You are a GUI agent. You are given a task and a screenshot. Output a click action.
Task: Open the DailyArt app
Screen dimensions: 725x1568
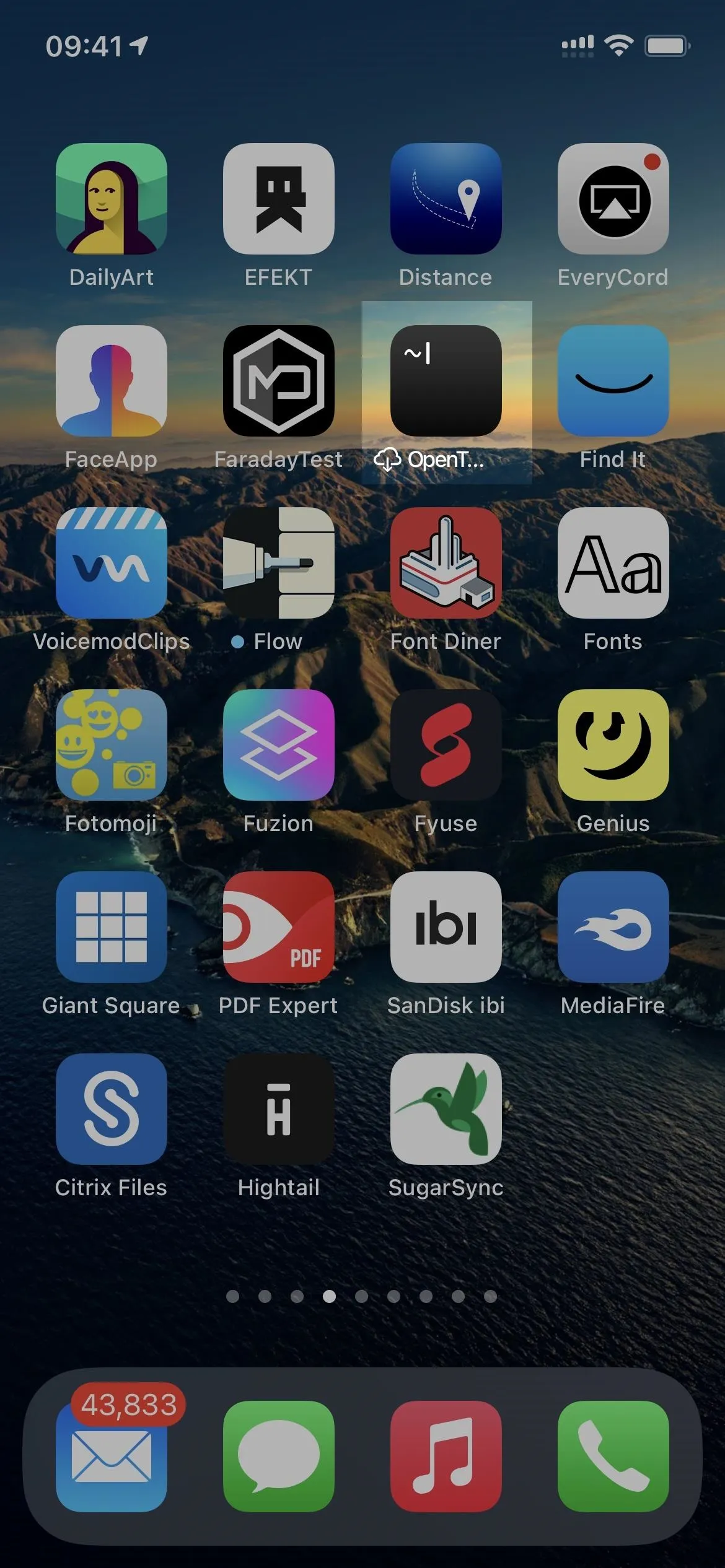[x=112, y=199]
